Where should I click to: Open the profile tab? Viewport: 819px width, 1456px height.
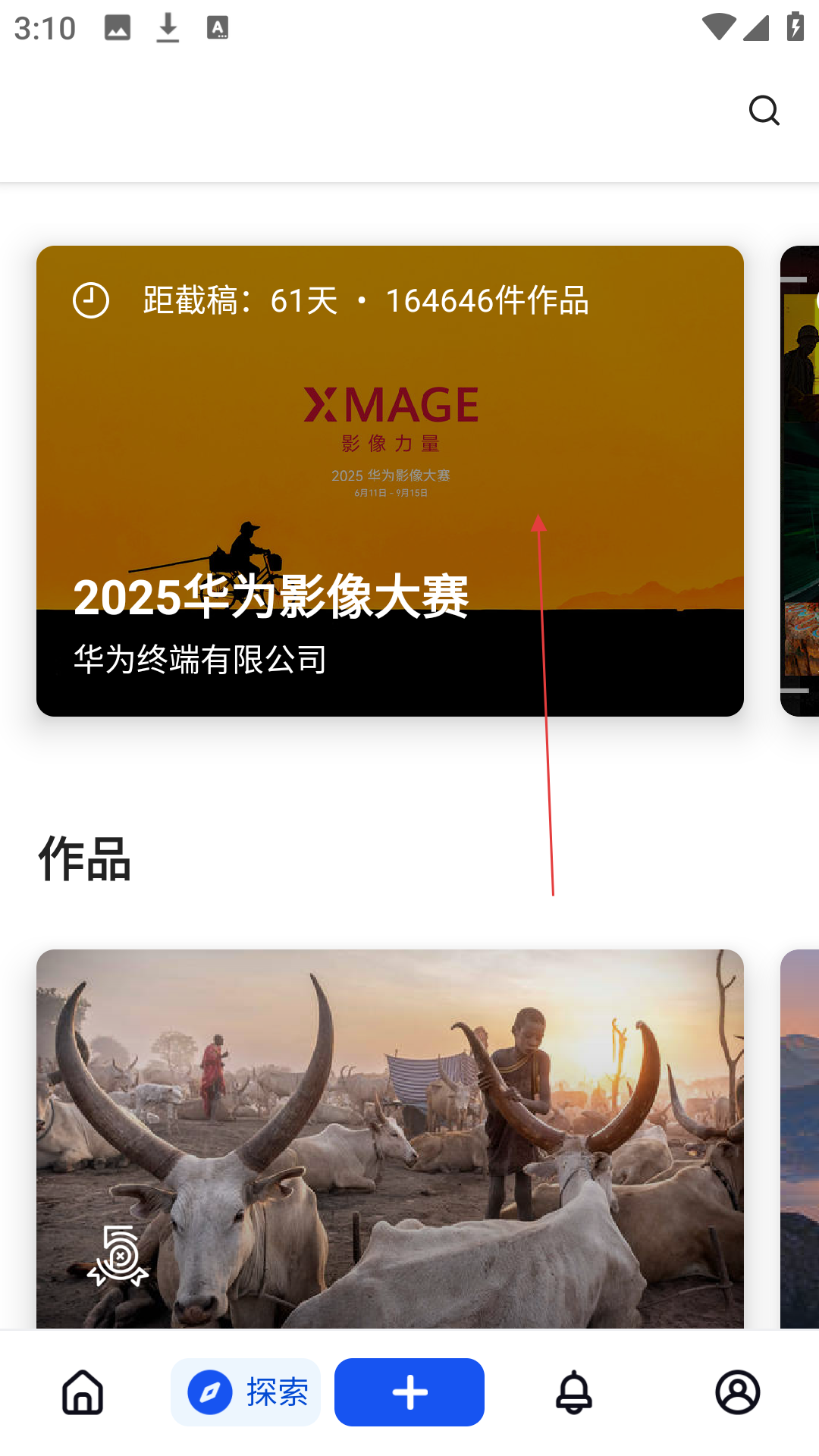pyautogui.click(x=737, y=1392)
